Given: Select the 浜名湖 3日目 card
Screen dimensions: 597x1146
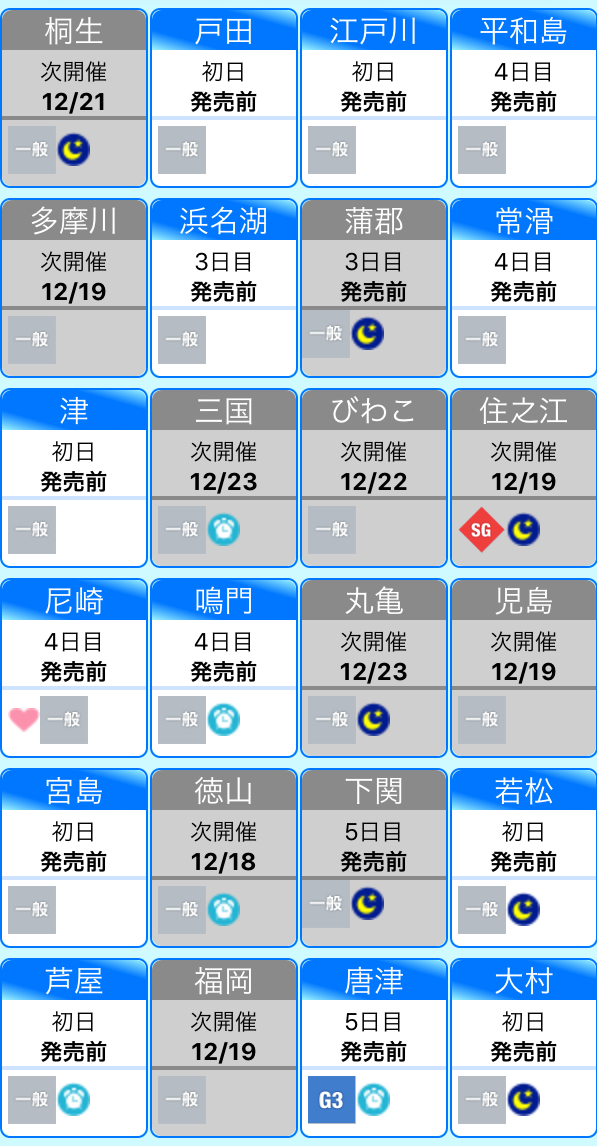Looking at the screenshot, I should tap(224, 288).
